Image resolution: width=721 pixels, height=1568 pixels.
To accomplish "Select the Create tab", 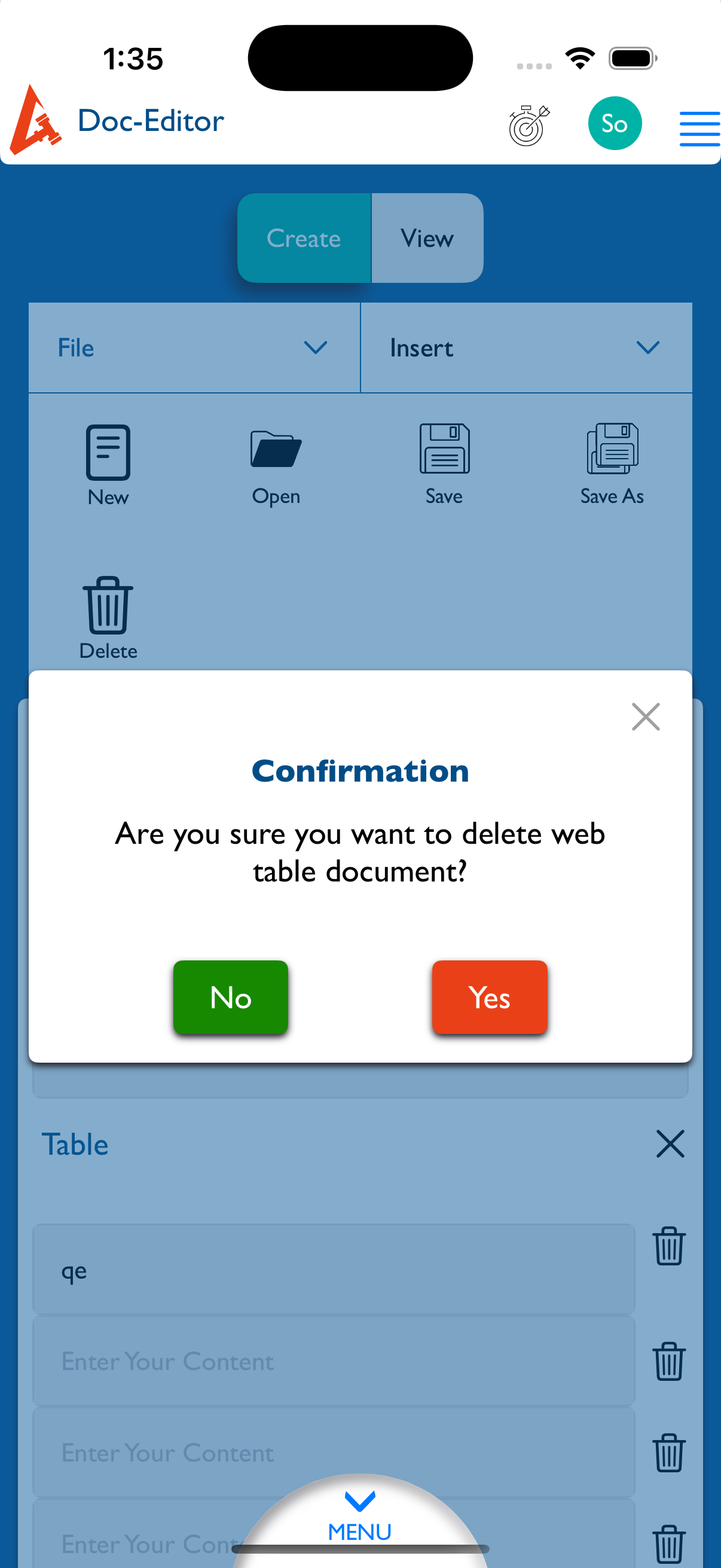I will (x=304, y=238).
